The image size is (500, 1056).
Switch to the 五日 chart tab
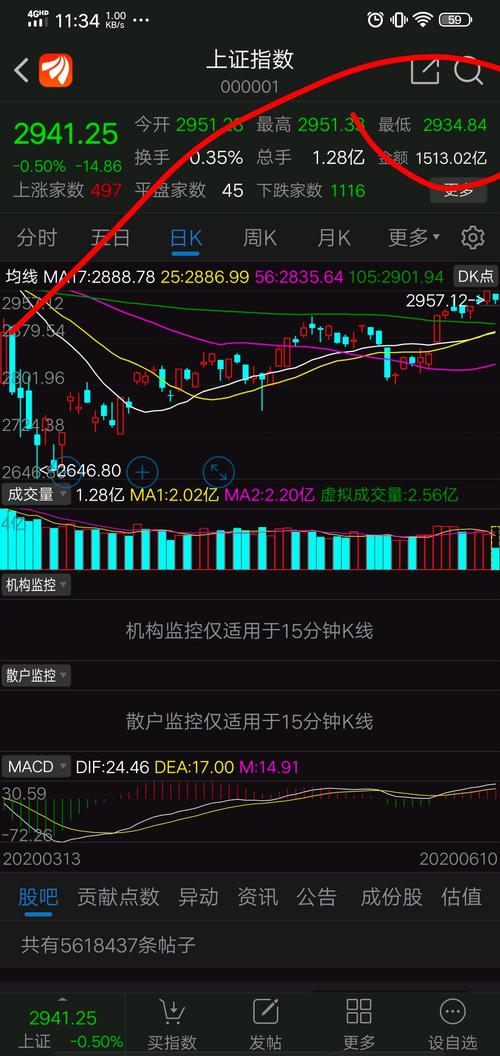(111, 238)
